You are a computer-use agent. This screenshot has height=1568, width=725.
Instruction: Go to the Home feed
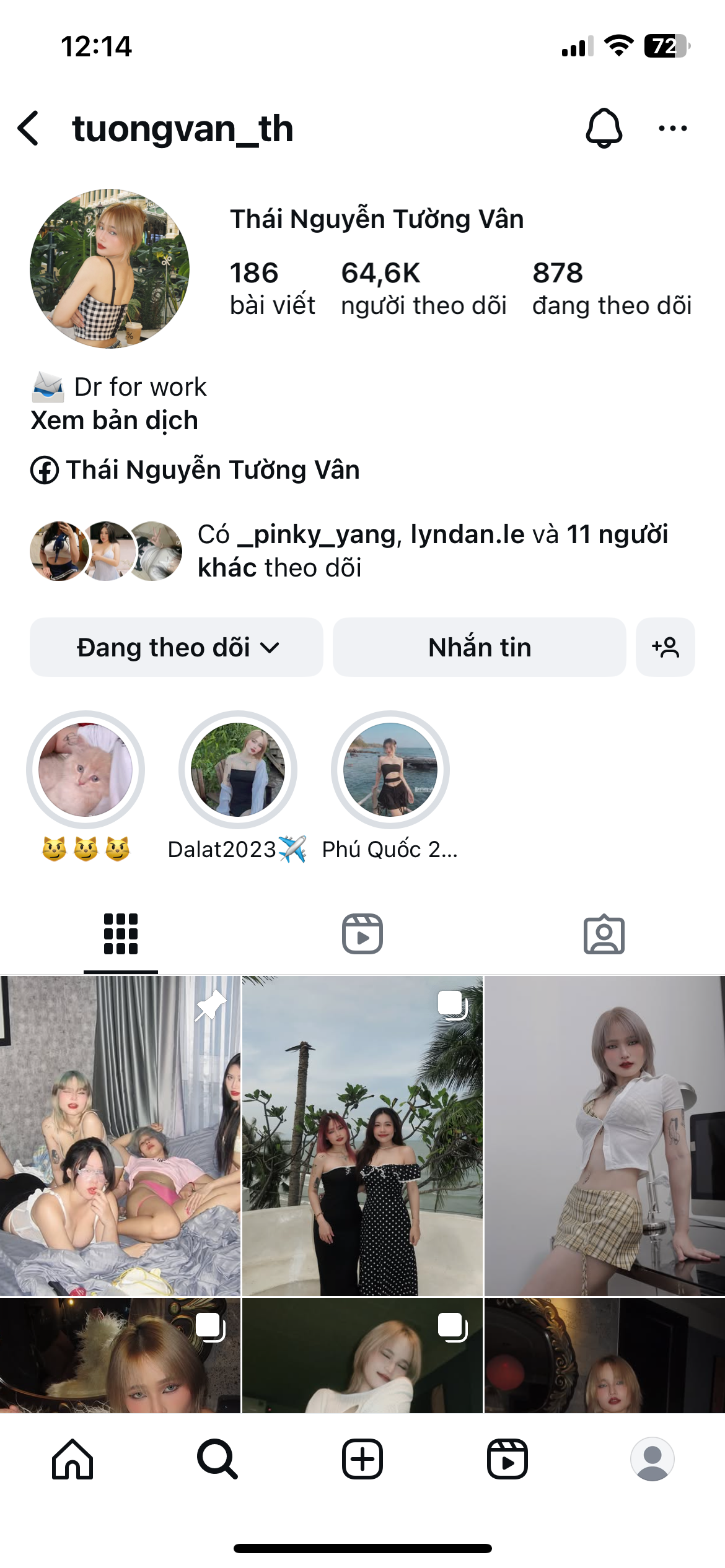(x=72, y=1459)
